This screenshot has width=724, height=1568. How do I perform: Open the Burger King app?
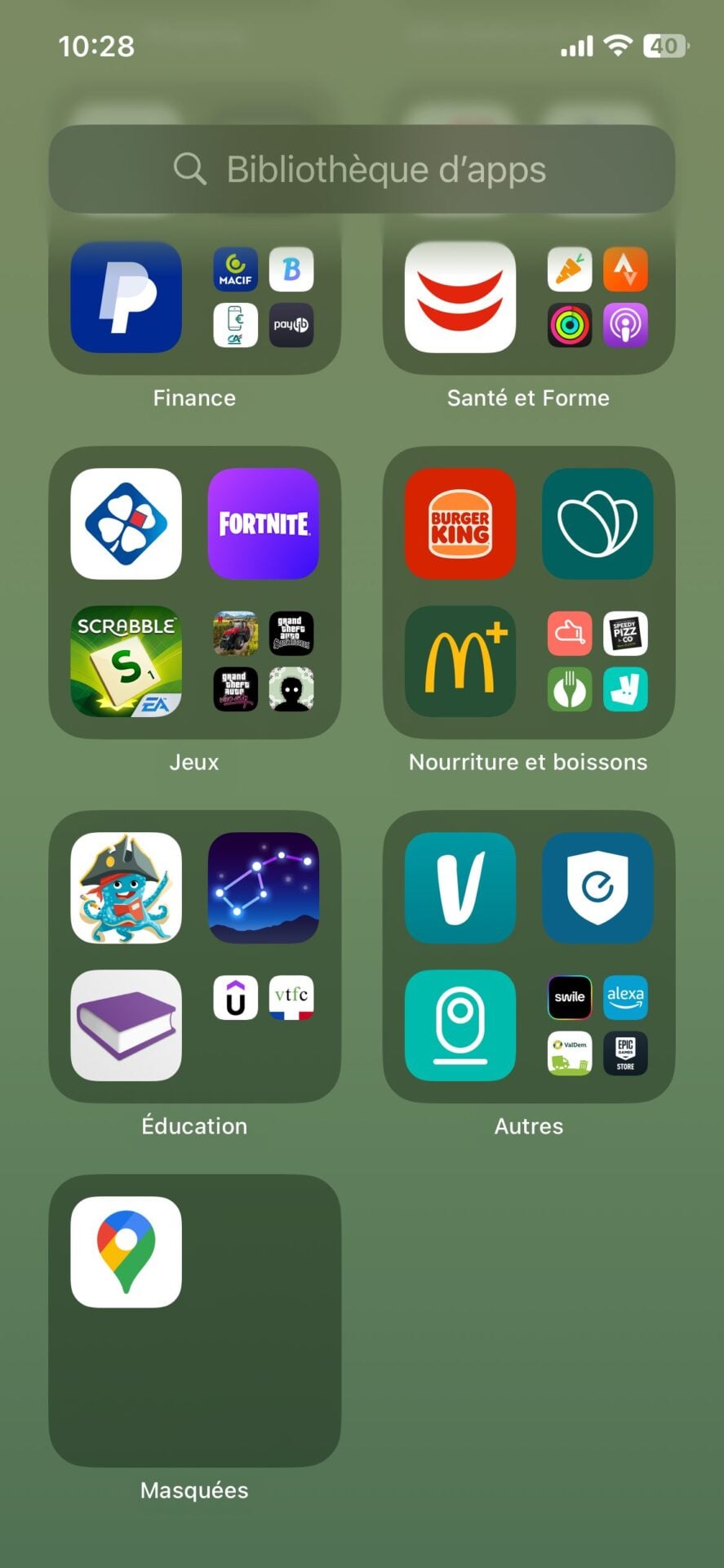[x=460, y=523]
